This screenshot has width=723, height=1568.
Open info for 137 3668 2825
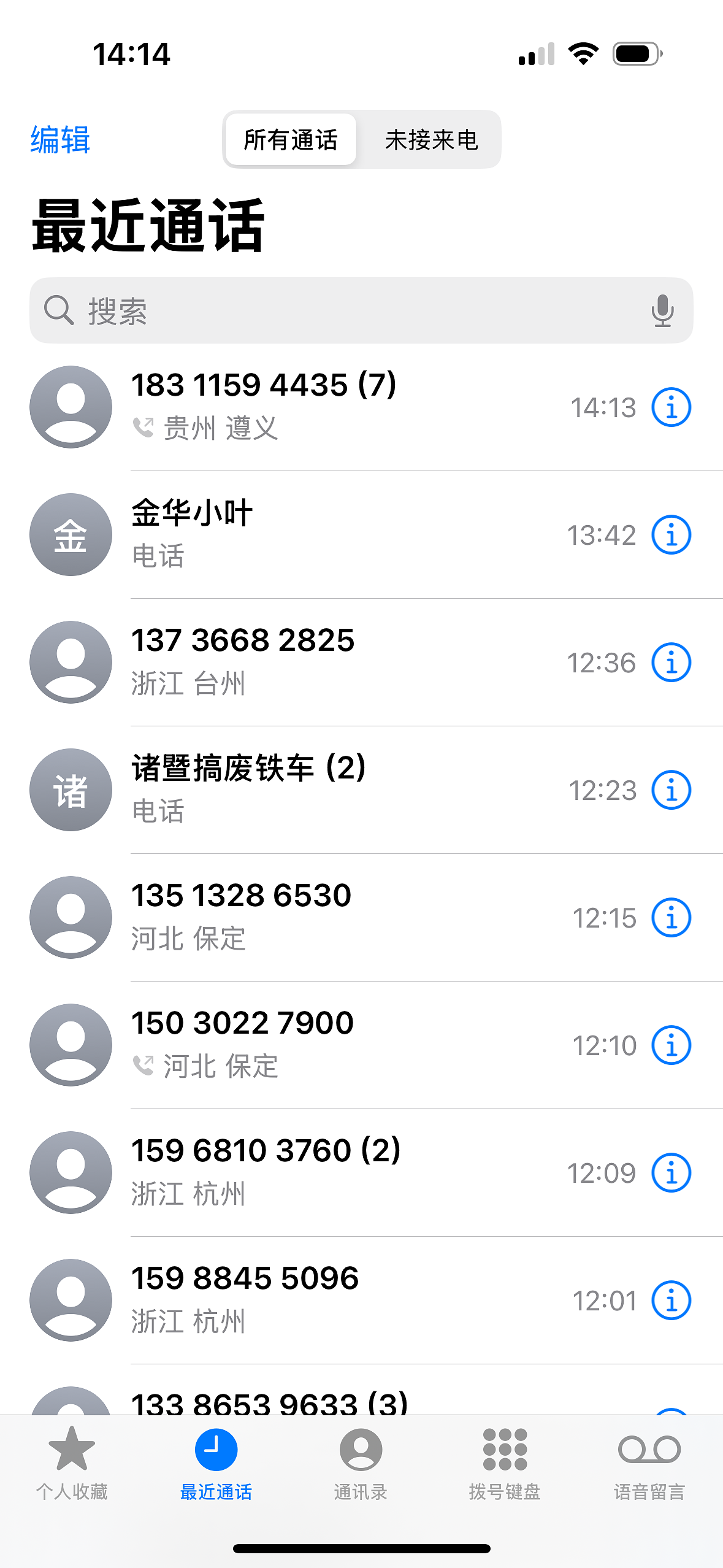click(x=671, y=662)
